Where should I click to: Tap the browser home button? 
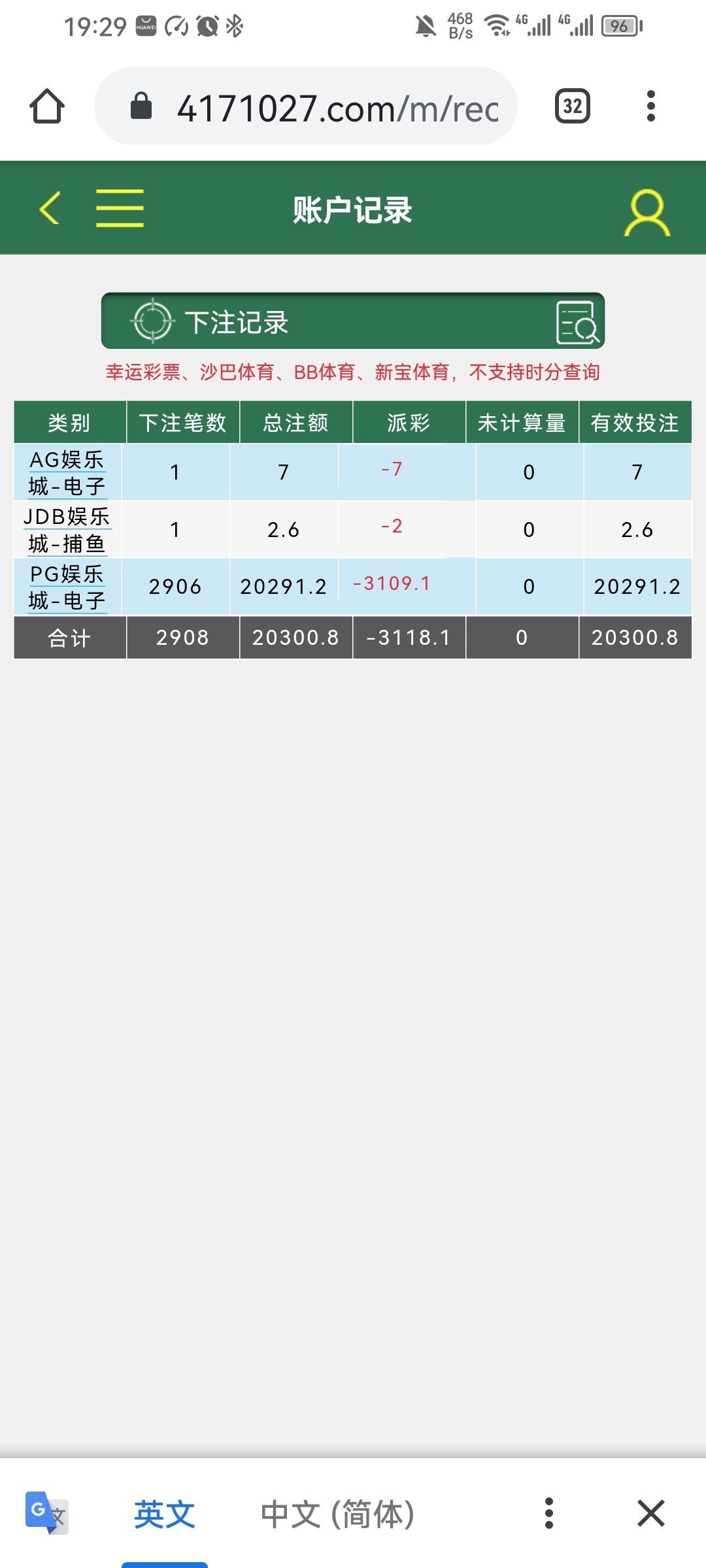point(47,106)
